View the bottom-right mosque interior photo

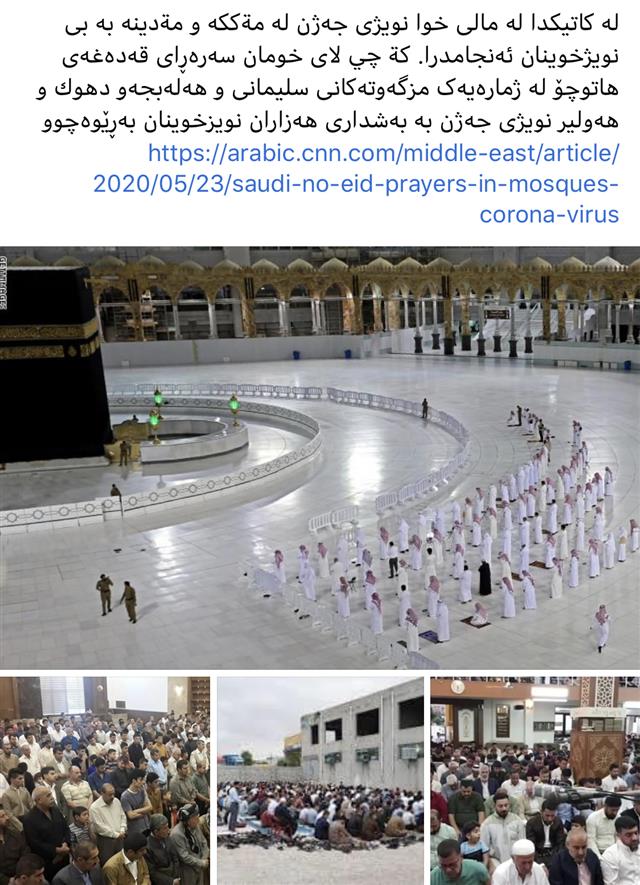tap(535, 780)
